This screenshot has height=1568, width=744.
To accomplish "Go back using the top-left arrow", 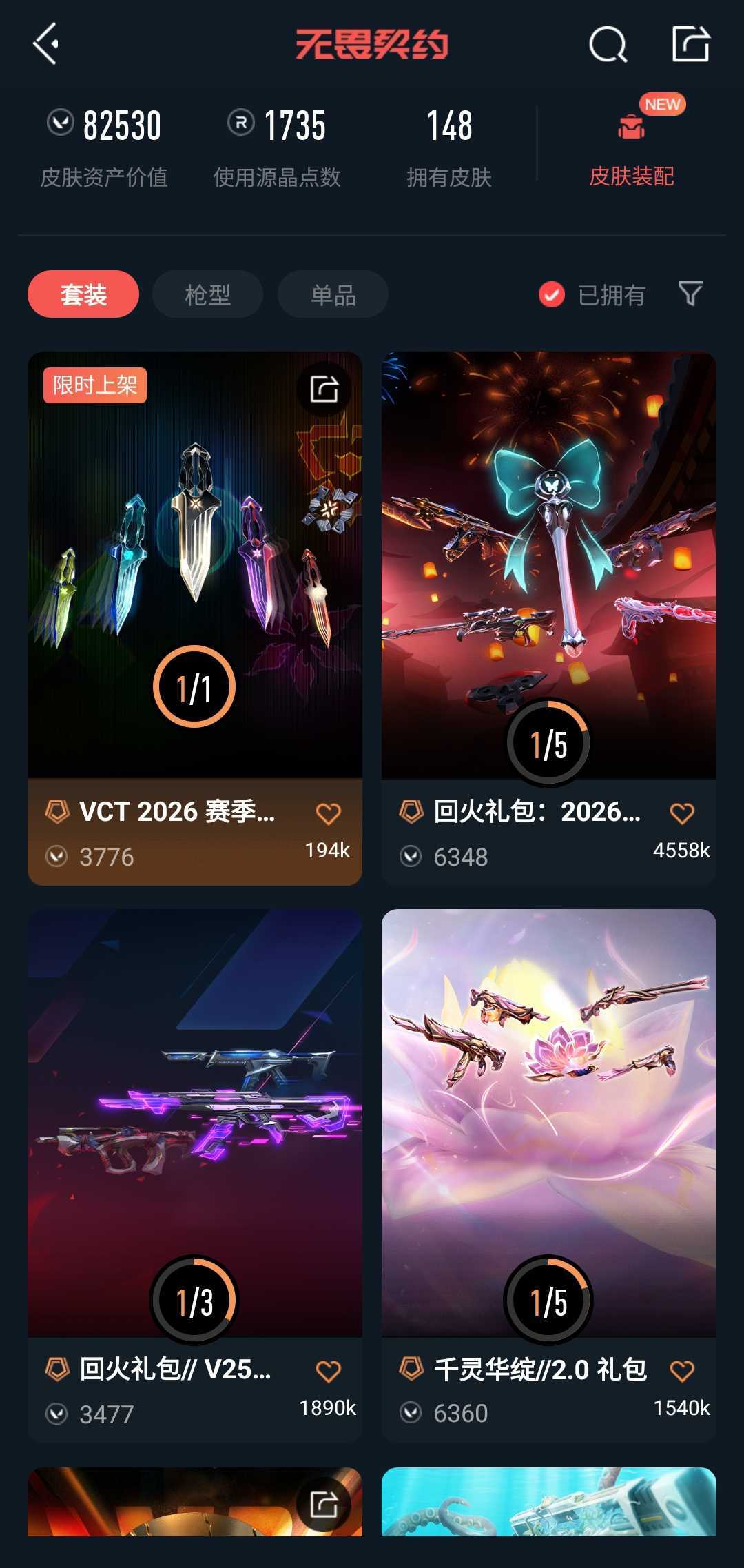I will (46, 44).
